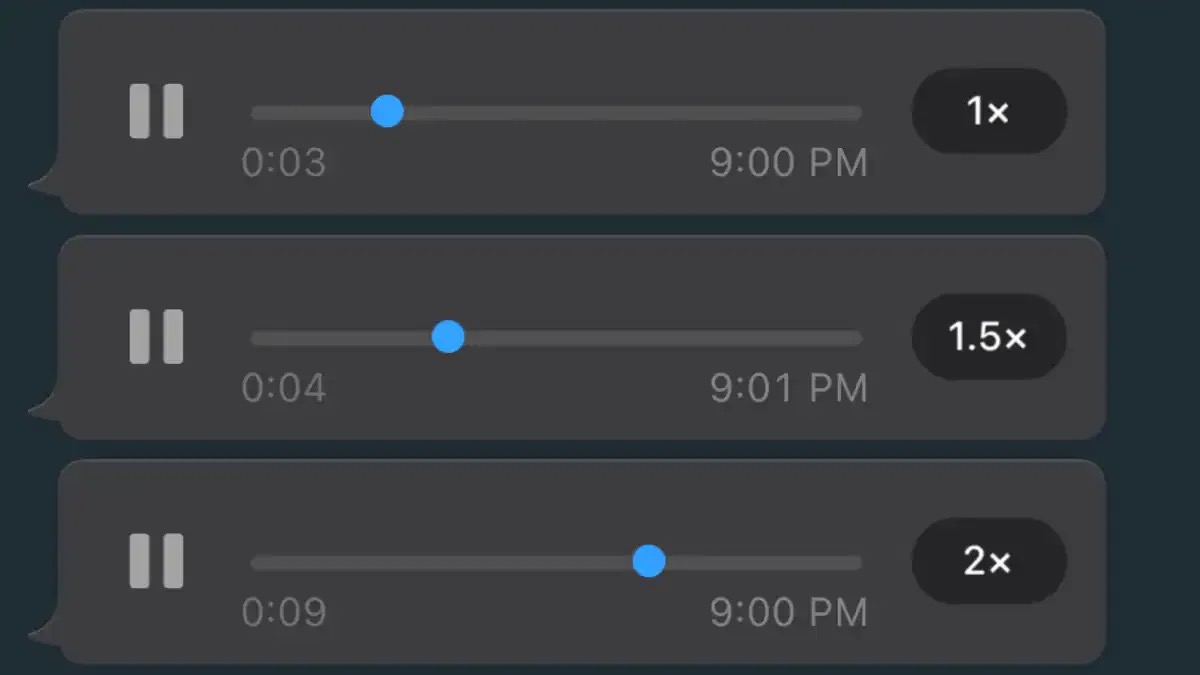Pause the voice message playing at 1× speed

157,111
